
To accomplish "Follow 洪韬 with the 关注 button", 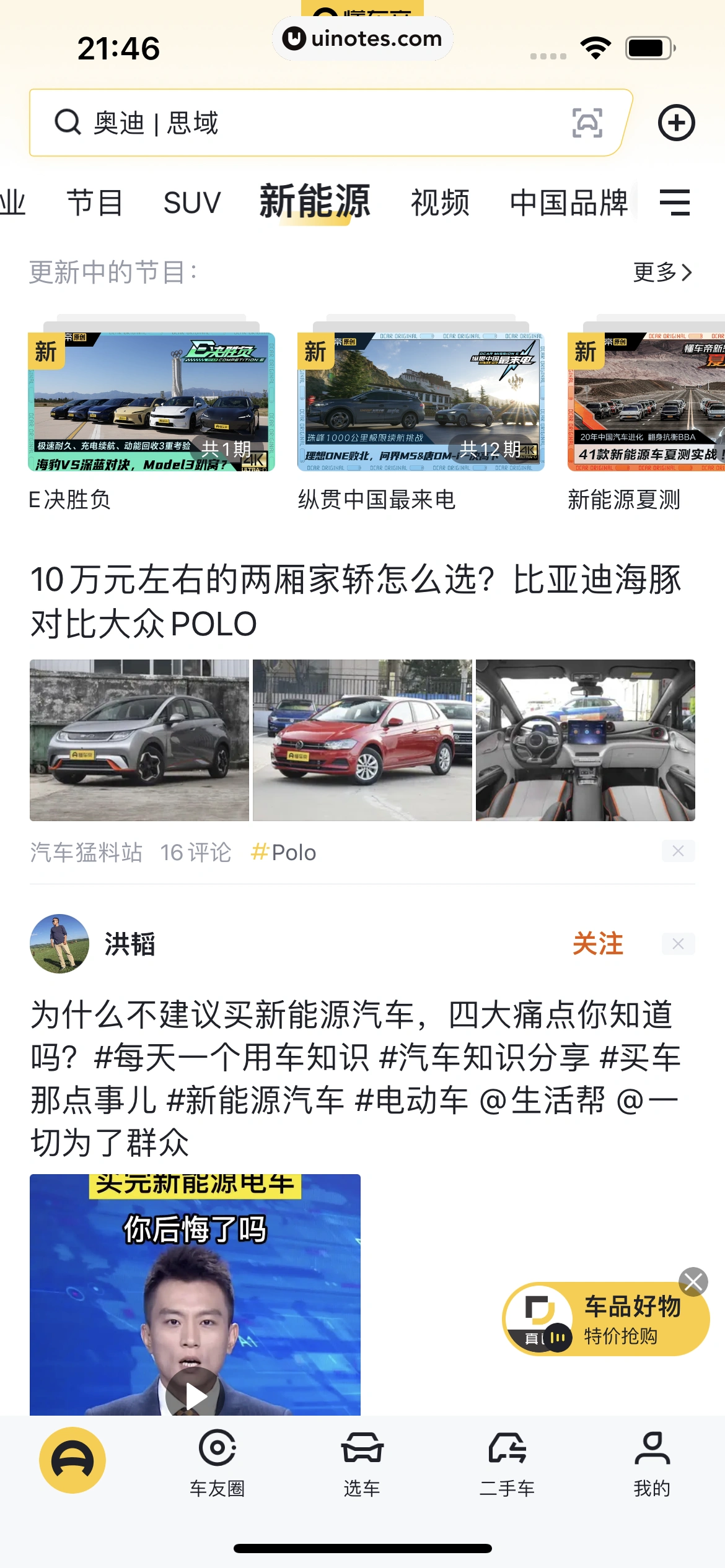I will [597, 944].
